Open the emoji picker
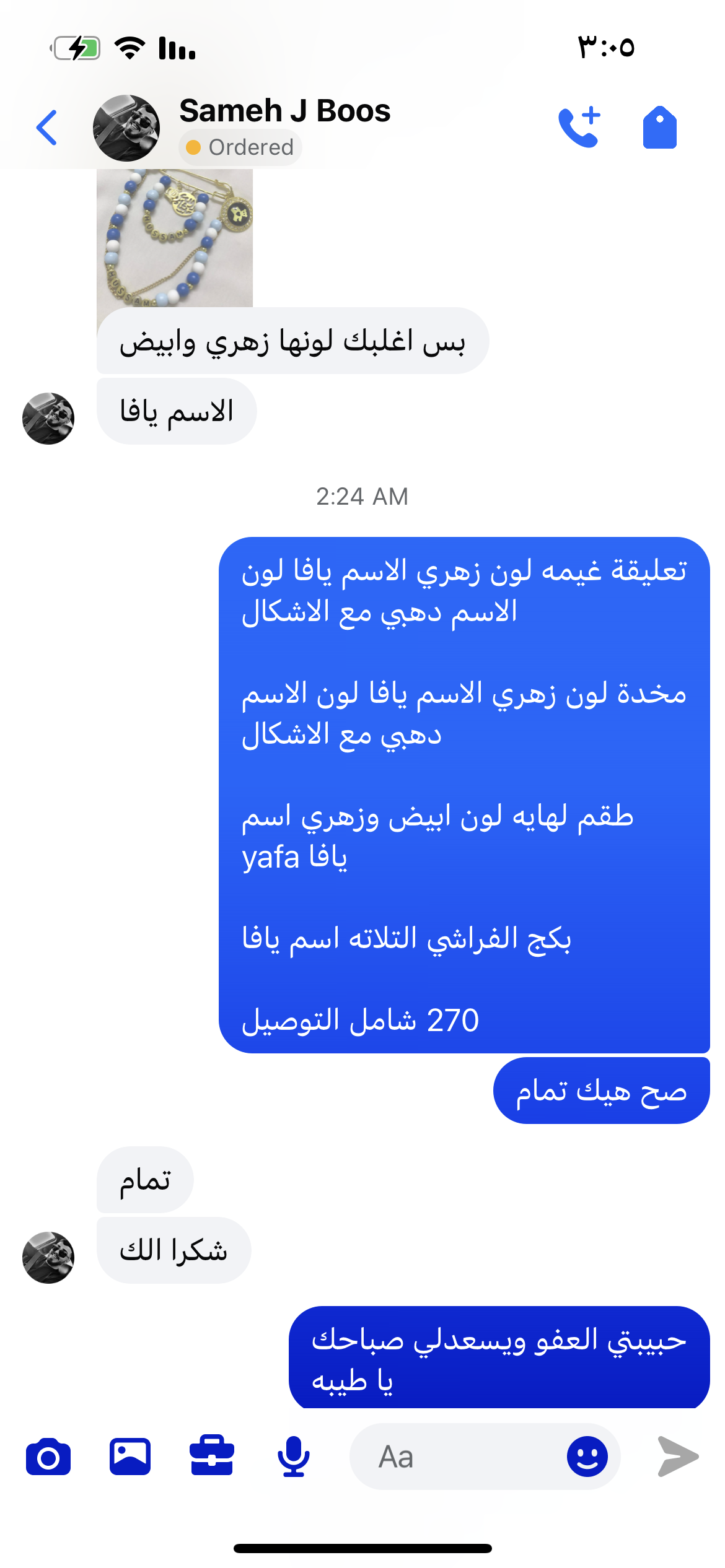725x1568 pixels. (586, 1457)
